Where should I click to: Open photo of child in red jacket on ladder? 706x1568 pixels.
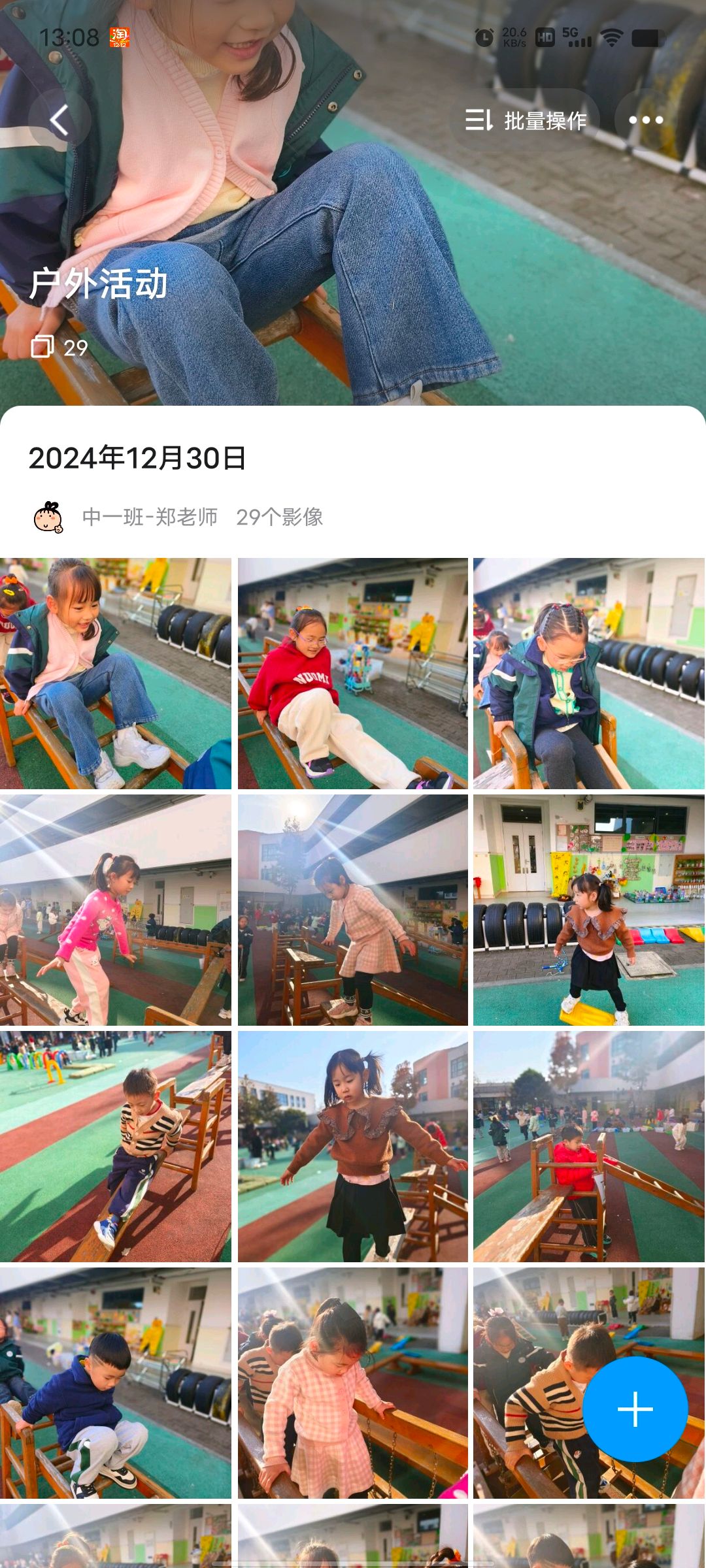coord(589,1147)
